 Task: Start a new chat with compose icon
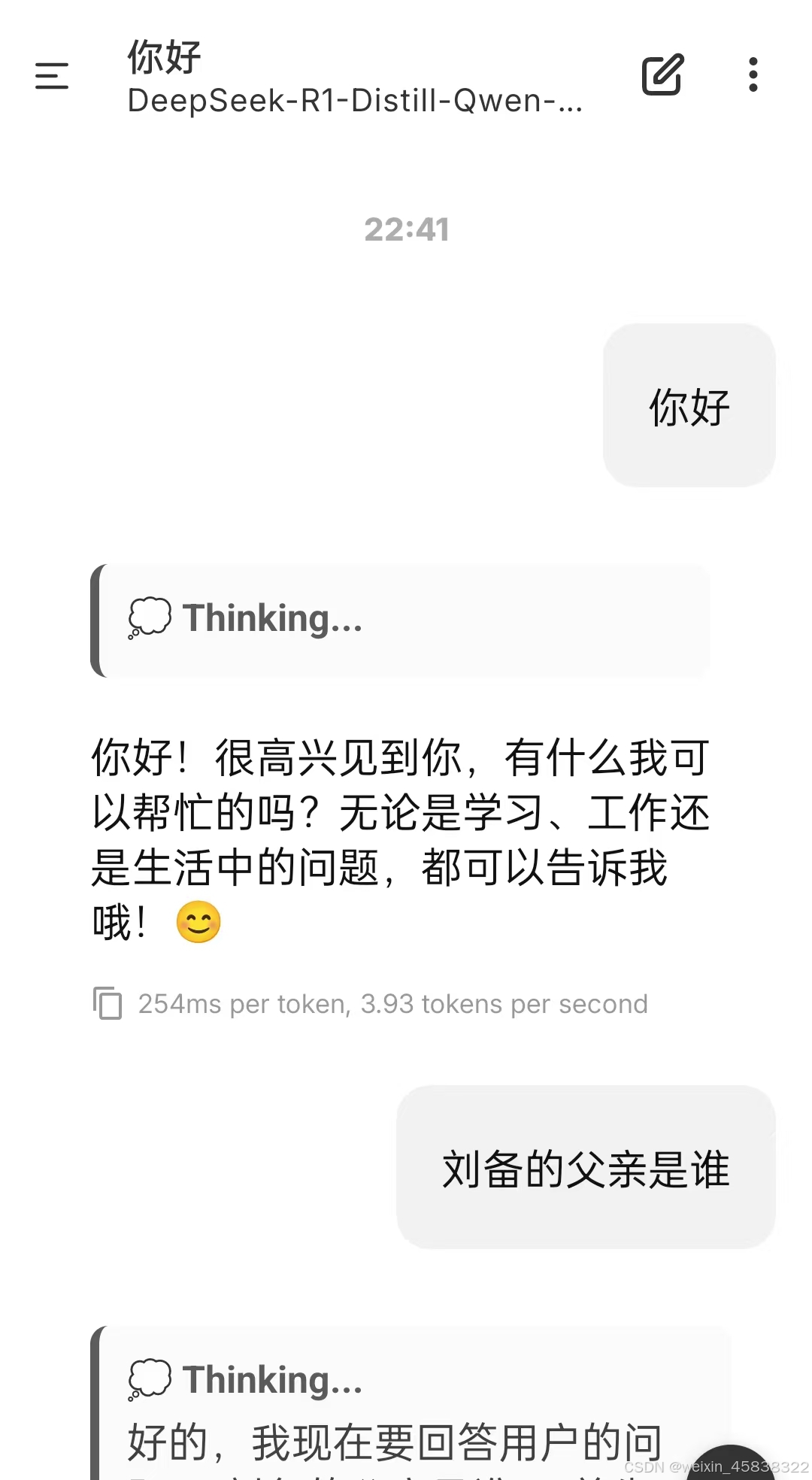click(662, 74)
